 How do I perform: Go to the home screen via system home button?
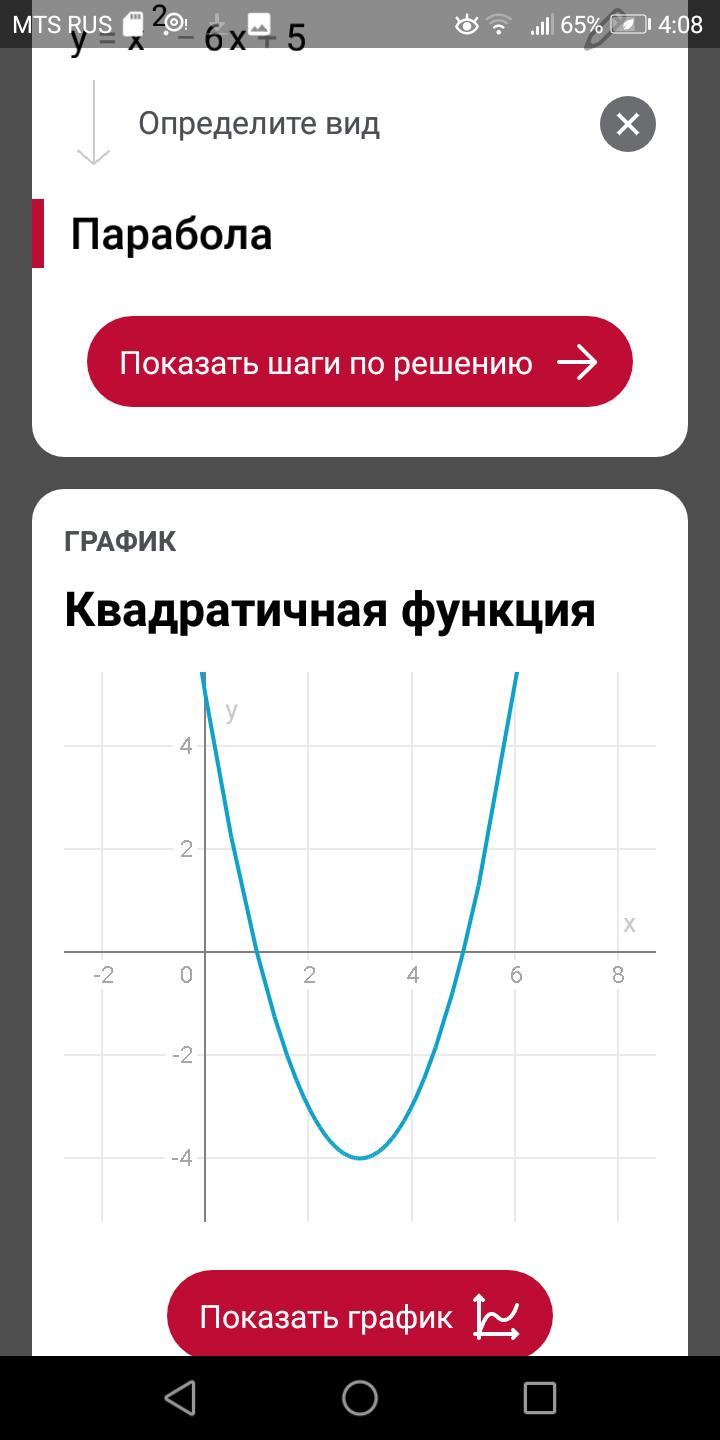(x=360, y=1398)
